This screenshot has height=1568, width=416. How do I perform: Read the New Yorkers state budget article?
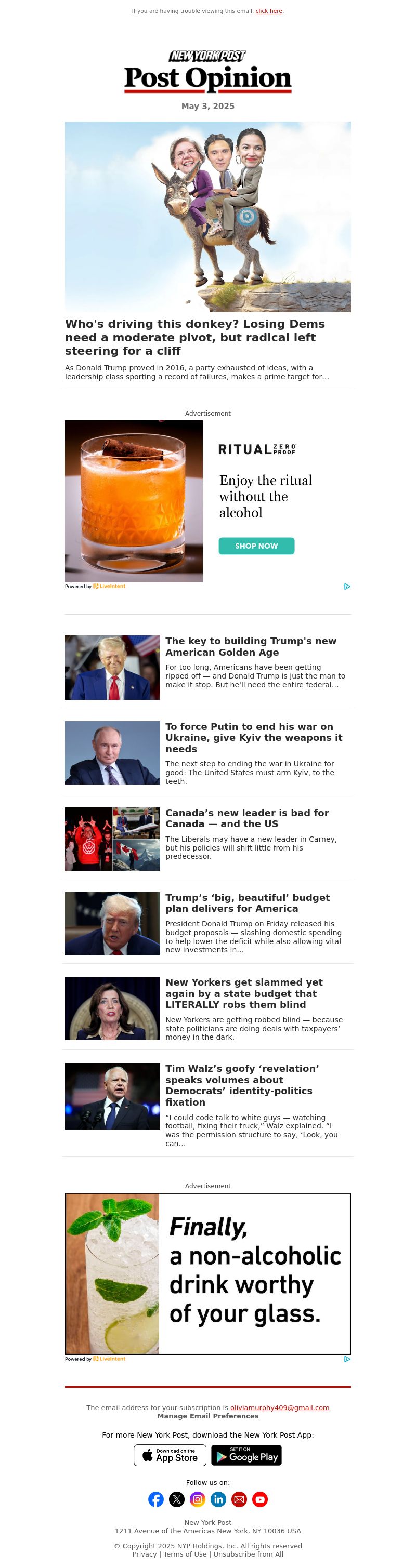(x=244, y=993)
